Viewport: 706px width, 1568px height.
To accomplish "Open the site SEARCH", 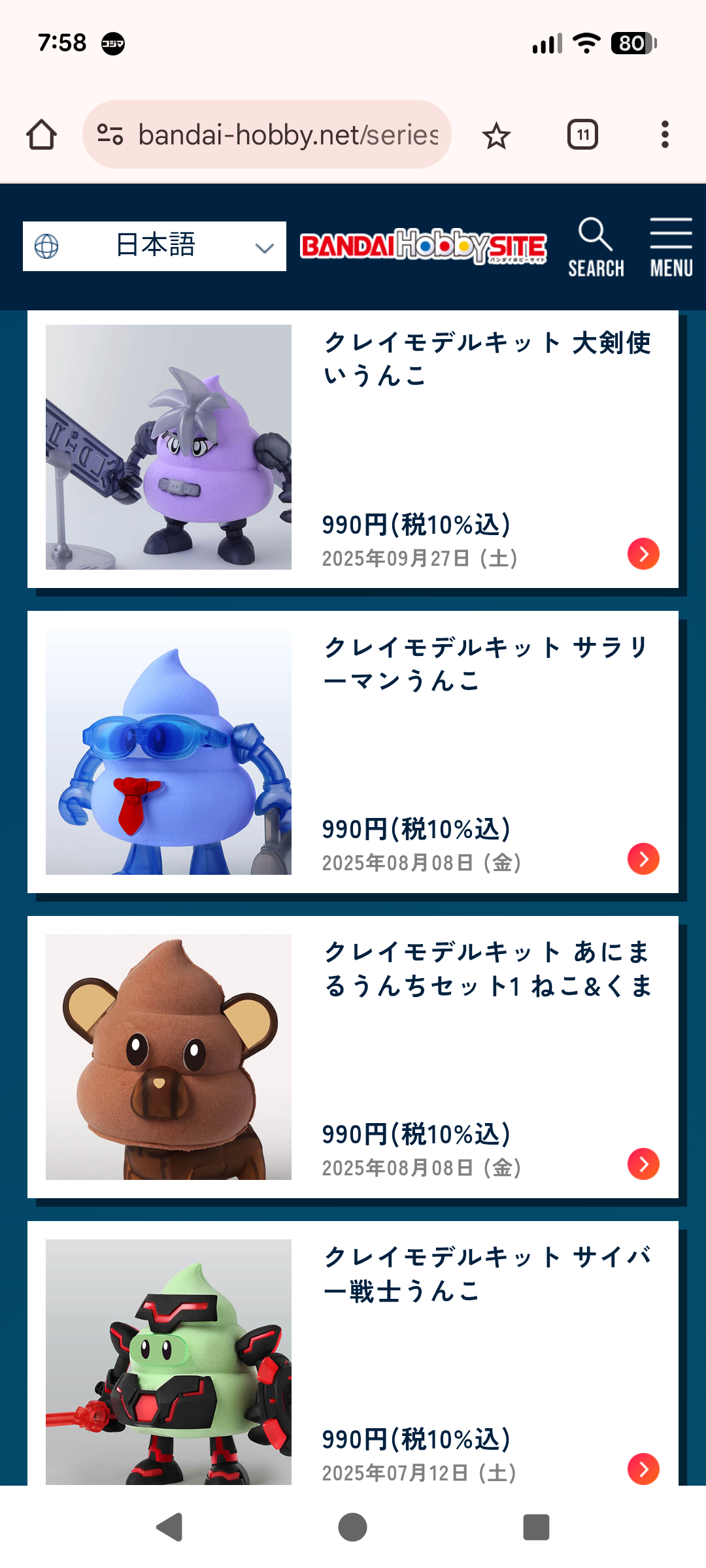I will [596, 248].
